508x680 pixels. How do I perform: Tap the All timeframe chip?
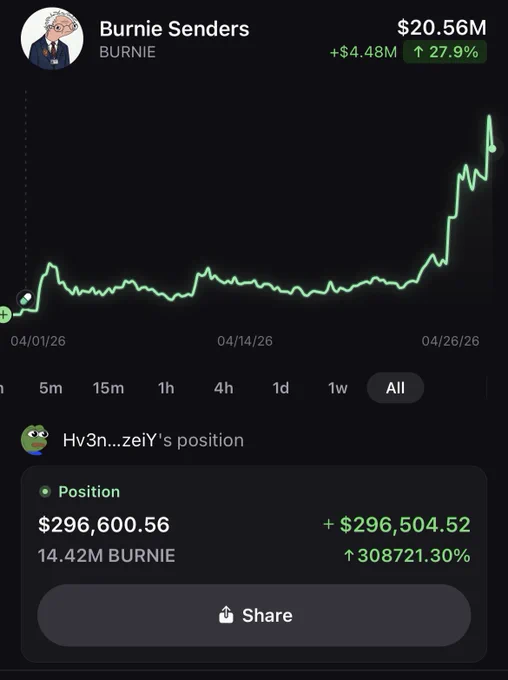395,388
